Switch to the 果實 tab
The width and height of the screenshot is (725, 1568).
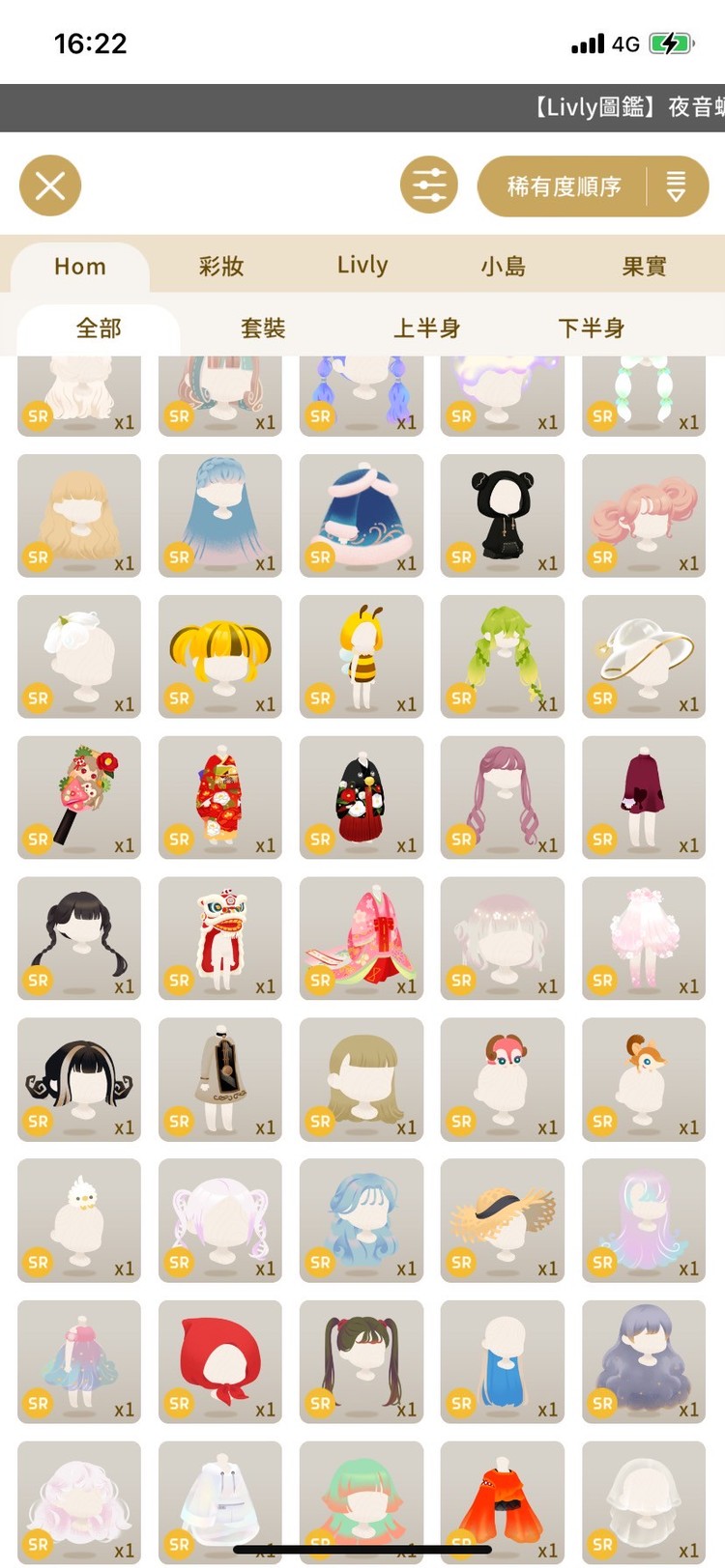click(644, 267)
